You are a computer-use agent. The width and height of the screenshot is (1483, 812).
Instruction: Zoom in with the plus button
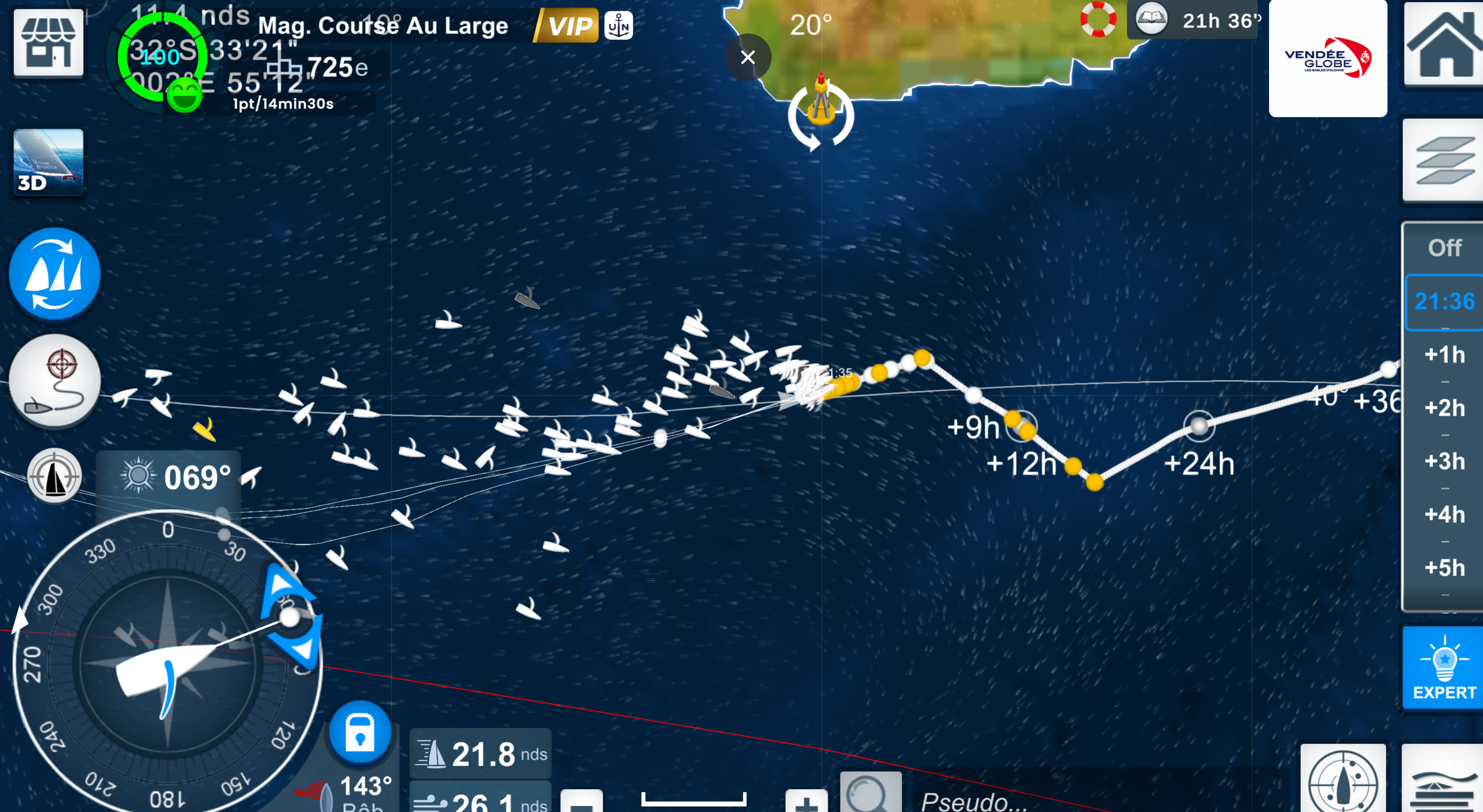806,802
